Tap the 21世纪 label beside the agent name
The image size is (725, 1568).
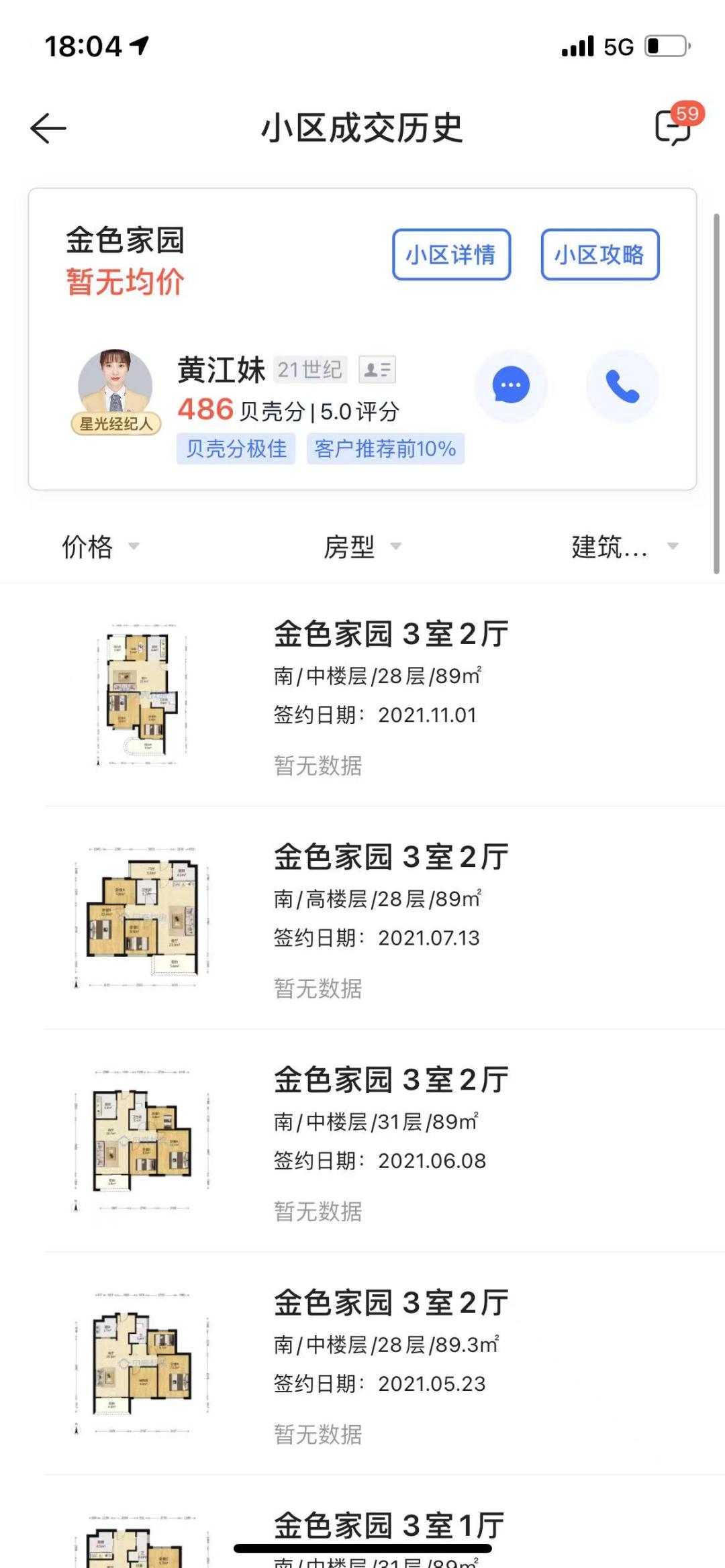[x=308, y=370]
